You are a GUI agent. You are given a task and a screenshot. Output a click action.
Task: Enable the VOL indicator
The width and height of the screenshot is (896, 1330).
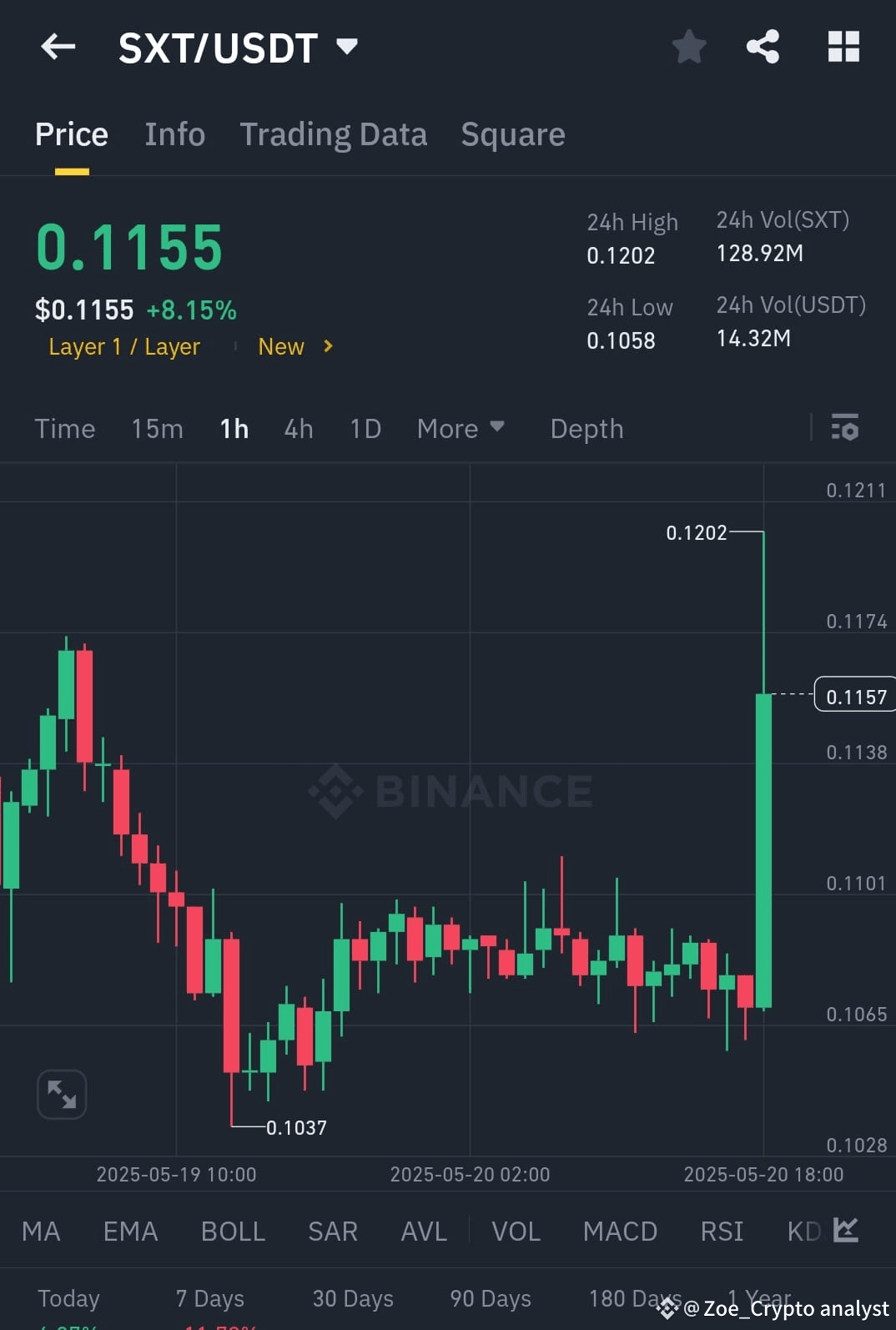pyautogui.click(x=516, y=1231)
